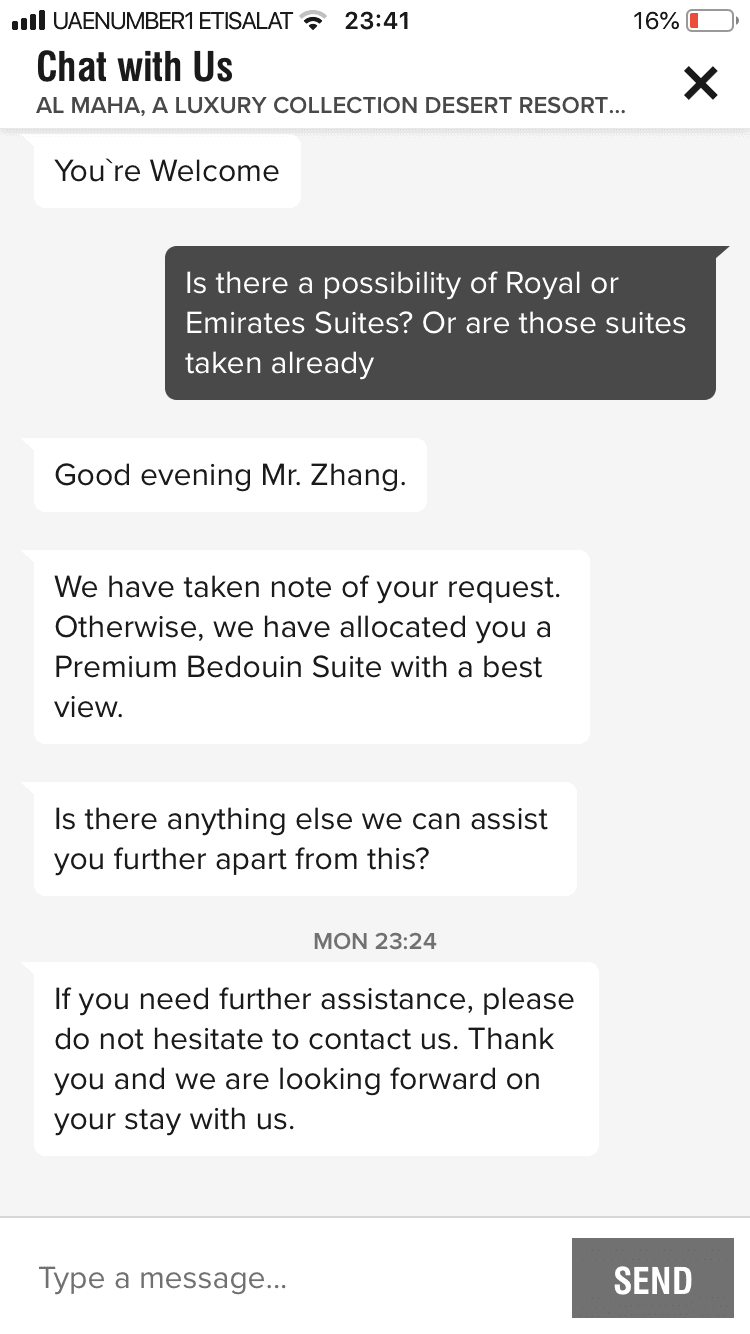
Task: Focus the Type a message field
Action: click(x=290, y=1278)
